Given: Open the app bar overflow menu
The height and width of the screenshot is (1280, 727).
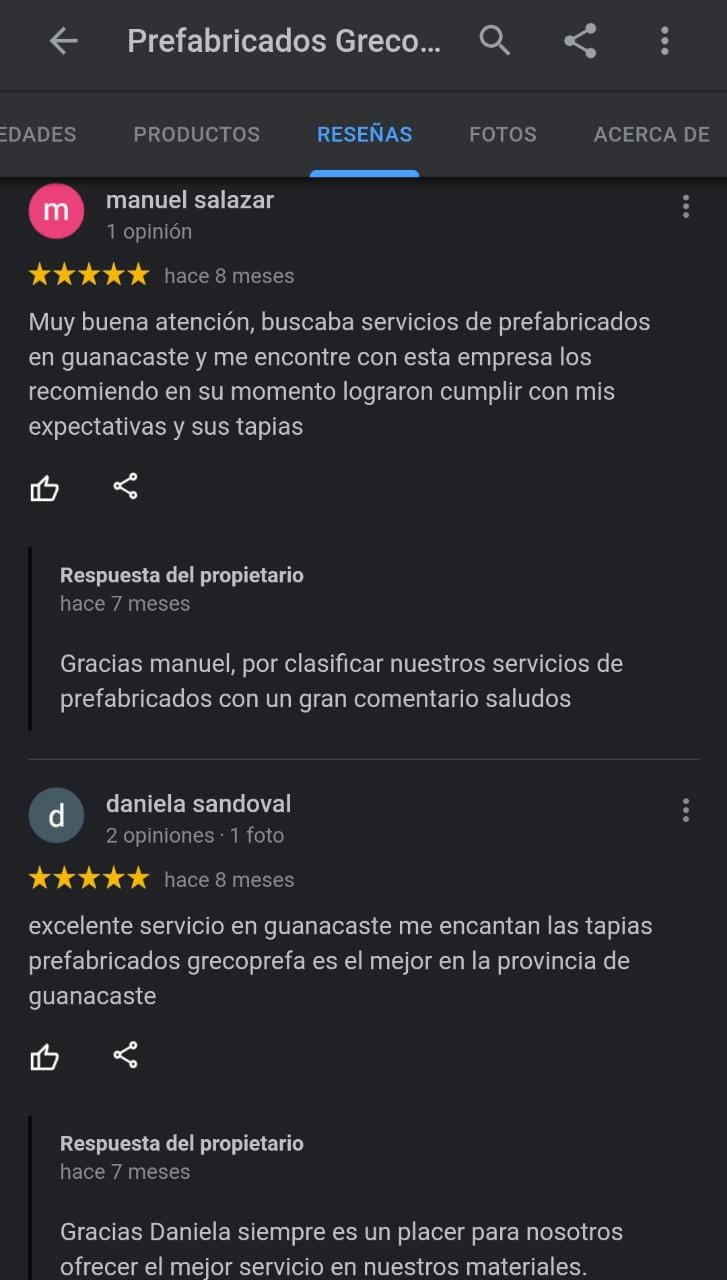Looking at the screenshot, I should 664,41.
